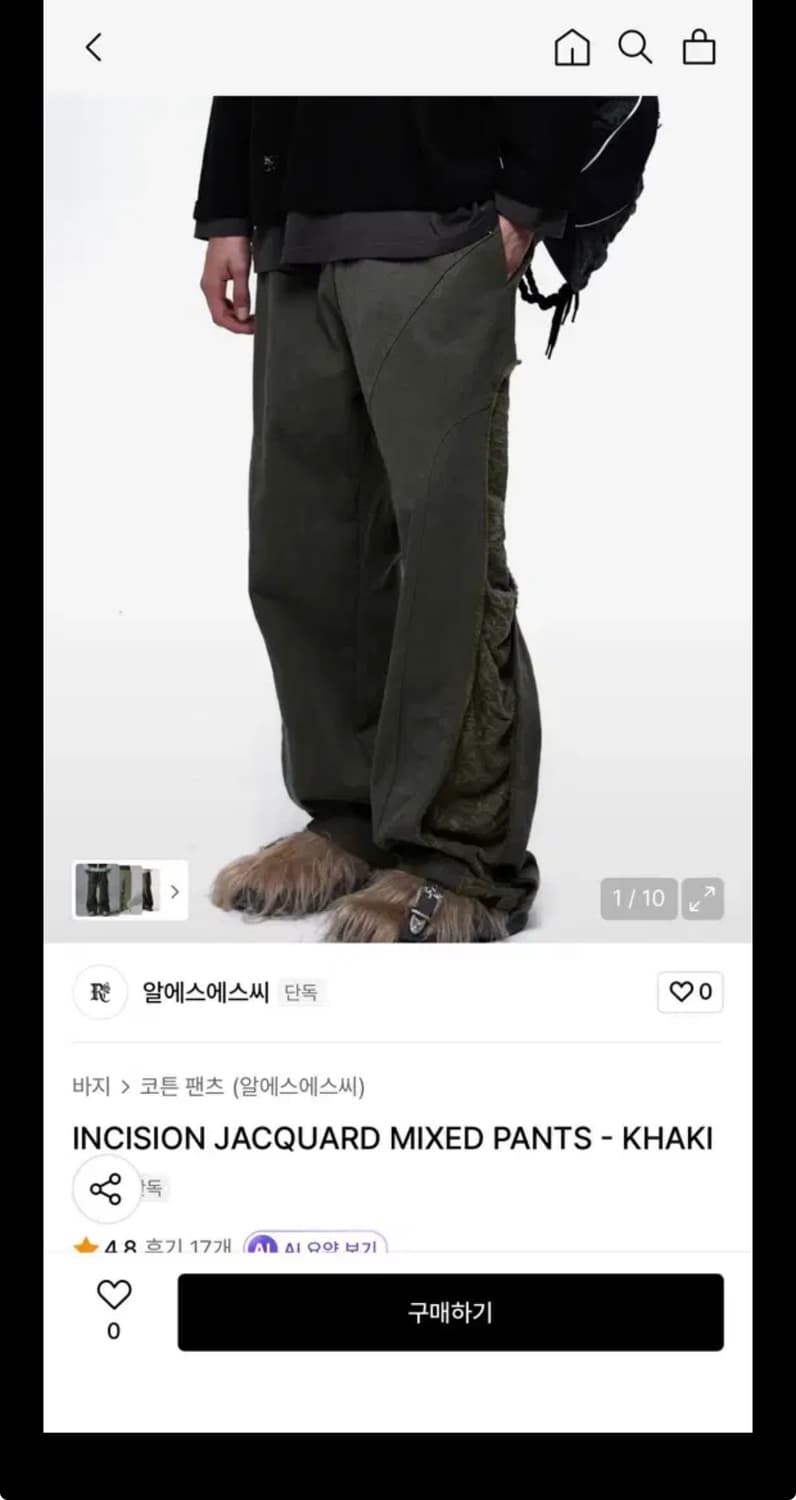
Task: Tap the arrow next to the product thumbnails
Action: (x=175, y=891)
